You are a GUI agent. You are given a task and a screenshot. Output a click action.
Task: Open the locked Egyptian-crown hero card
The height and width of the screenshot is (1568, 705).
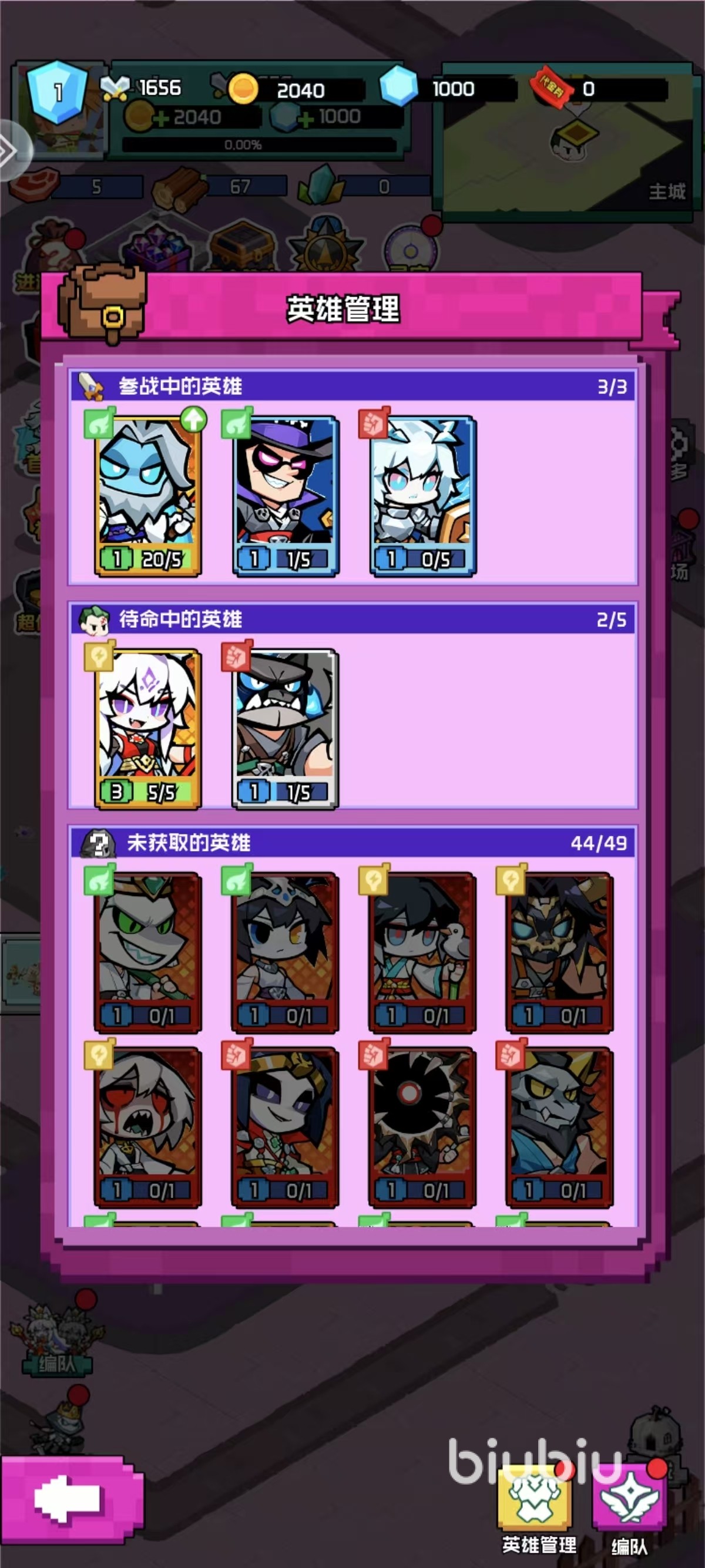pyautogui.click(x=285, y=1128)
